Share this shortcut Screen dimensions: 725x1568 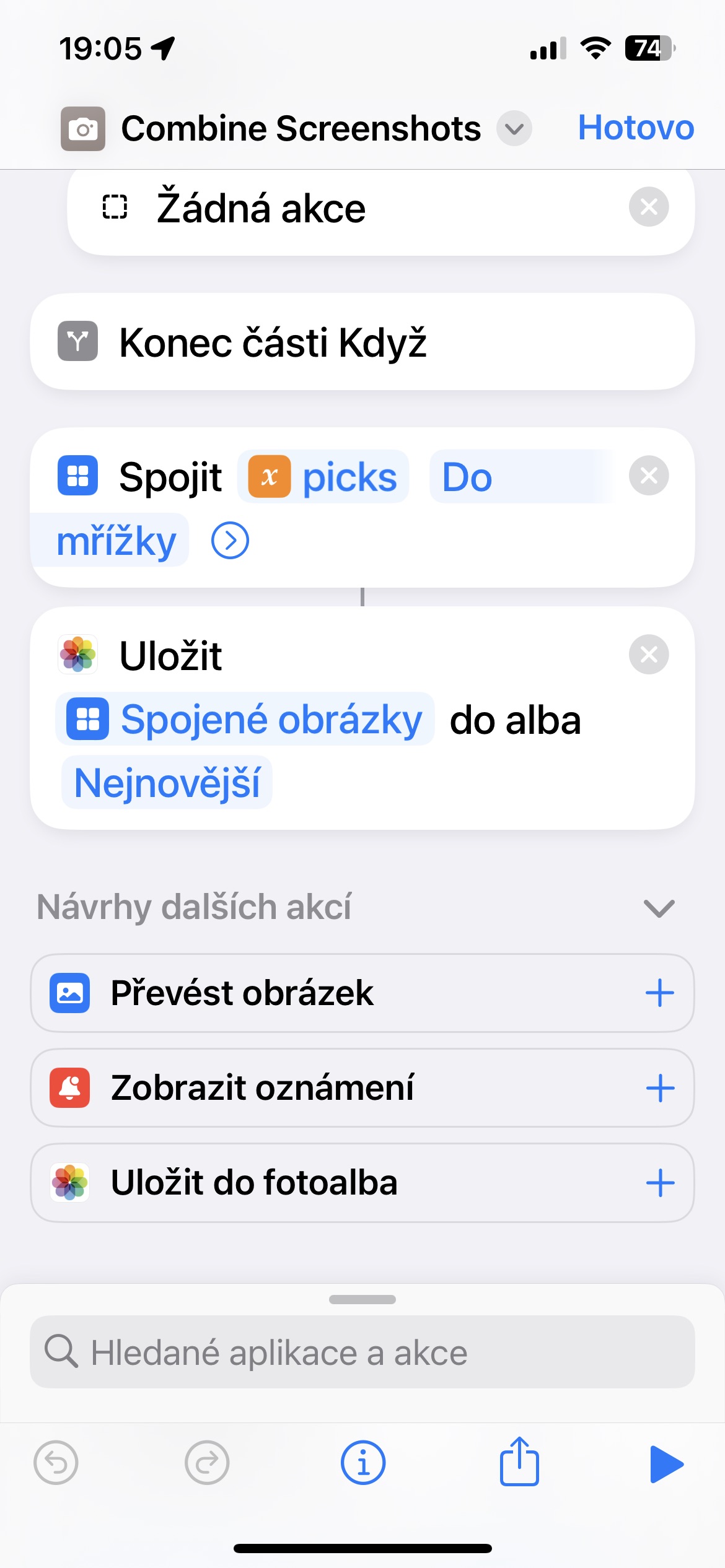point(519,1461)
